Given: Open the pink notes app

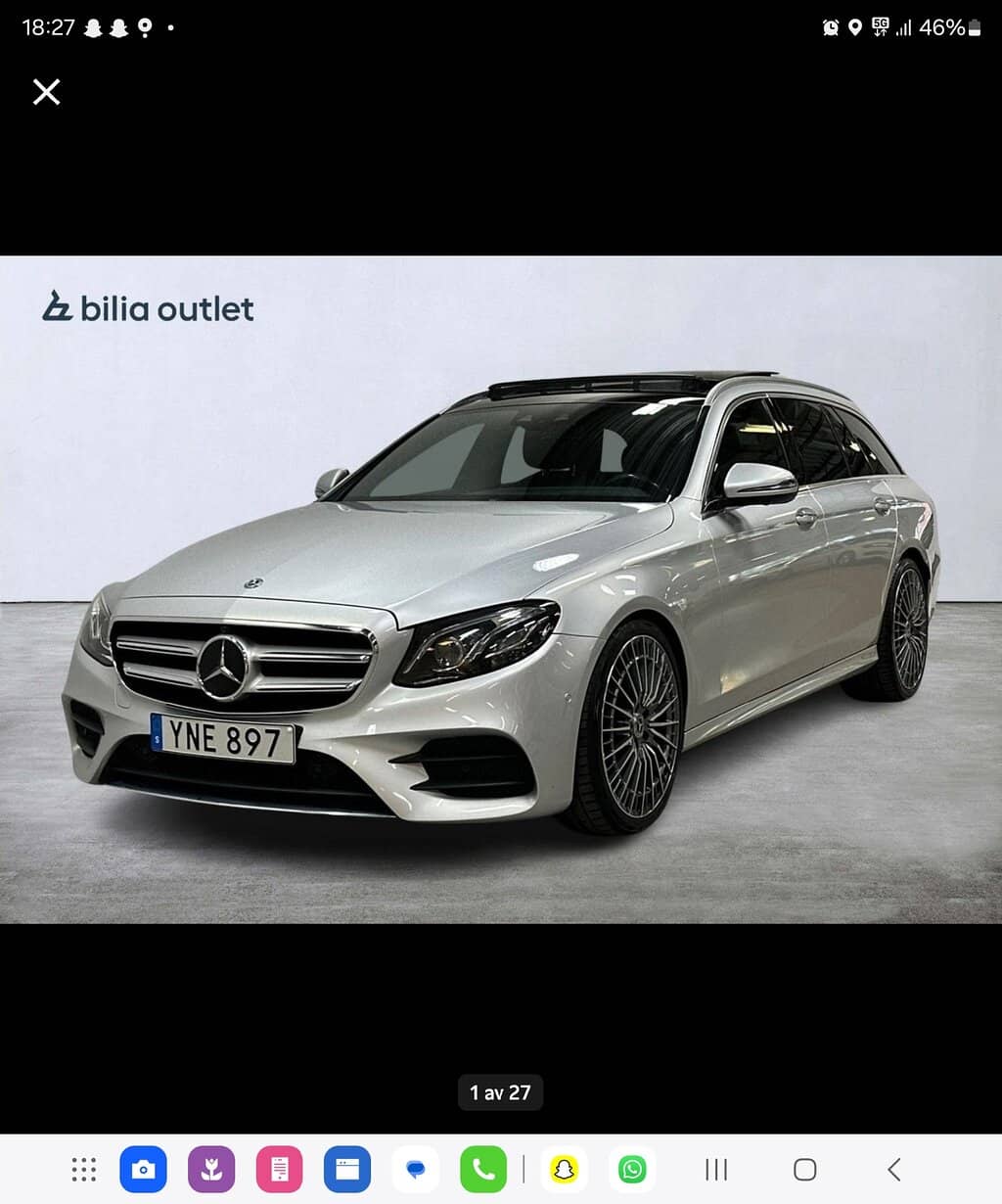Looking at the screenshot, I should 280,1169.
